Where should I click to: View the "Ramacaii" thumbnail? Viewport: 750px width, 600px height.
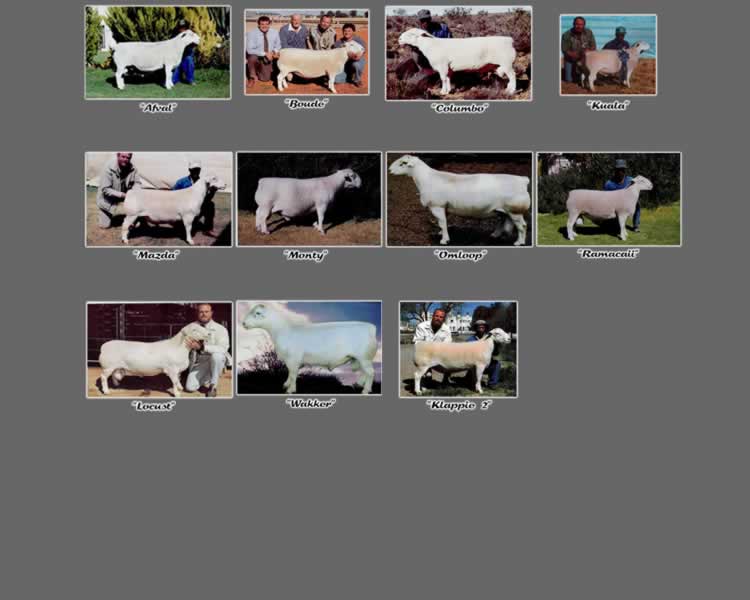(608, 199)
